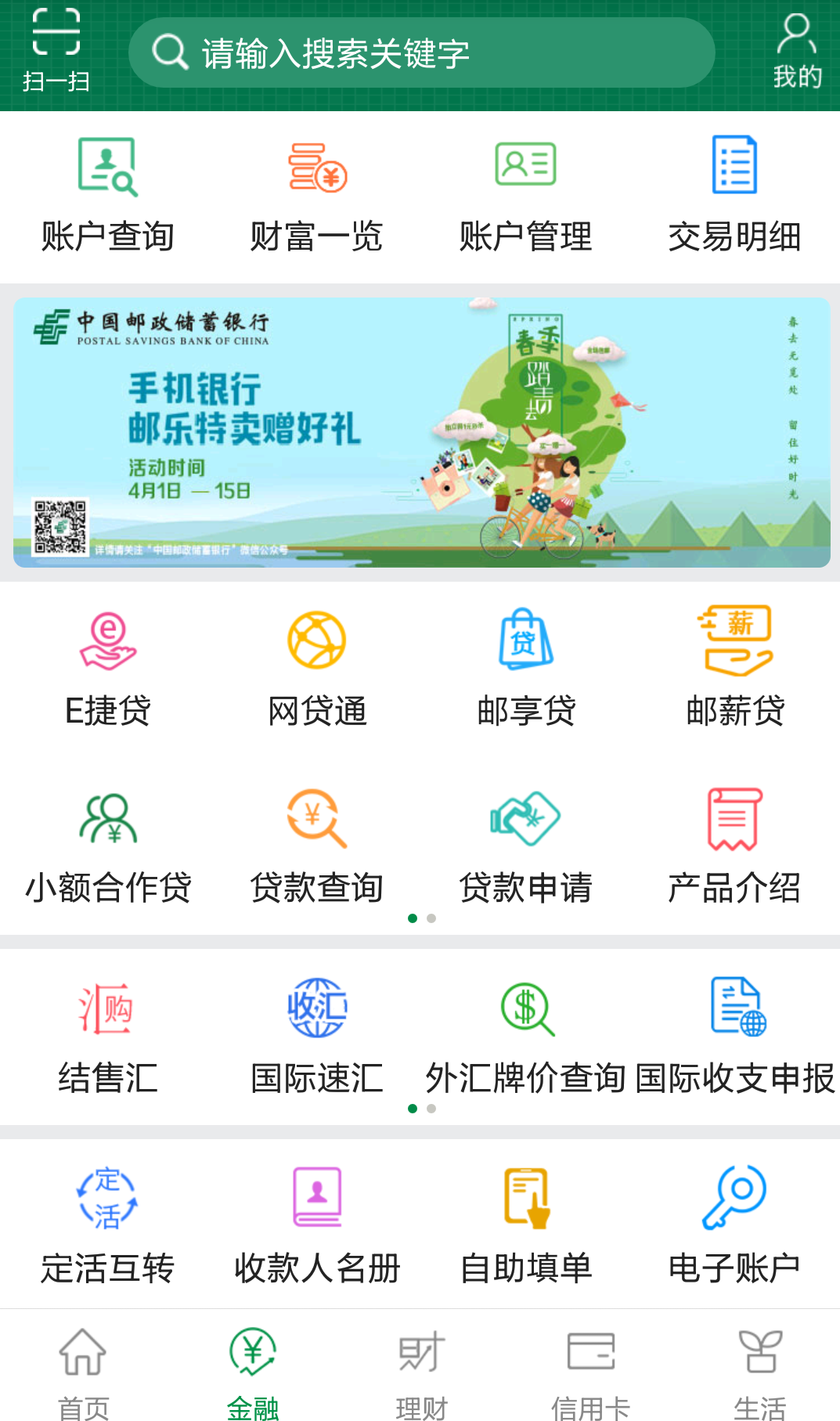Start a 贷款申请 loan application

coord(525,847)
